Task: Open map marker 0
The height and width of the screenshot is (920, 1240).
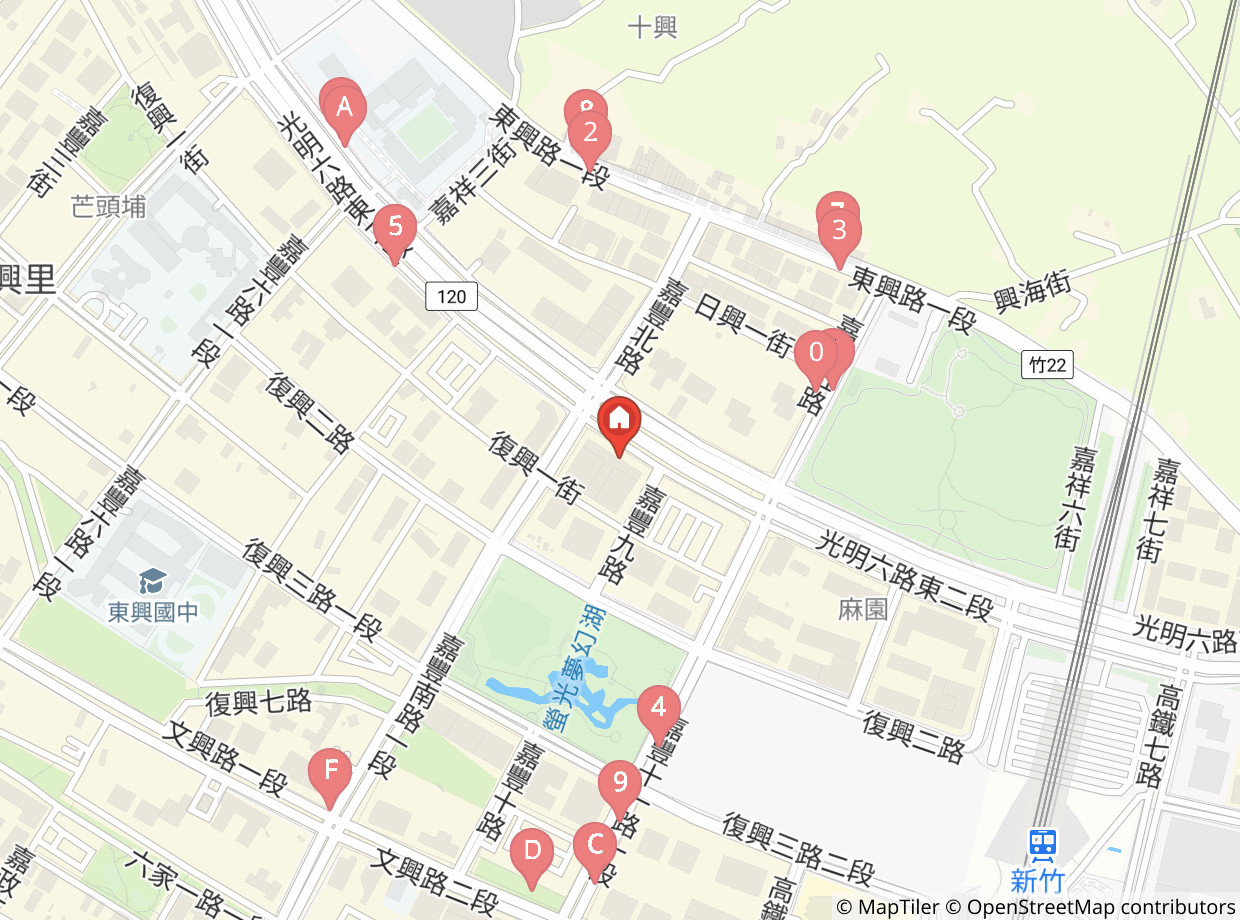Action: pyautogui.click(x=815, y=353)
